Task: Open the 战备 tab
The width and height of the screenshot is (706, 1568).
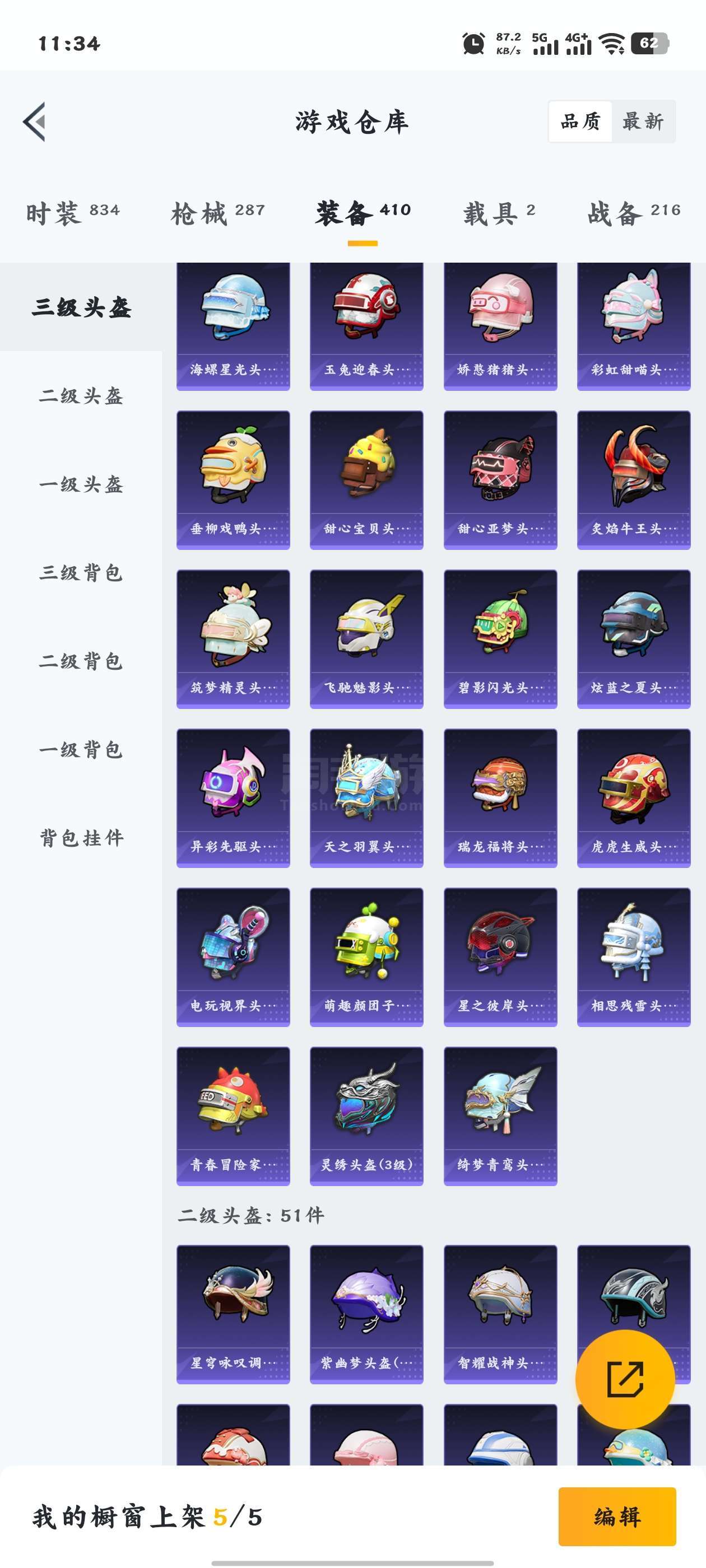Action: [634, 213]
